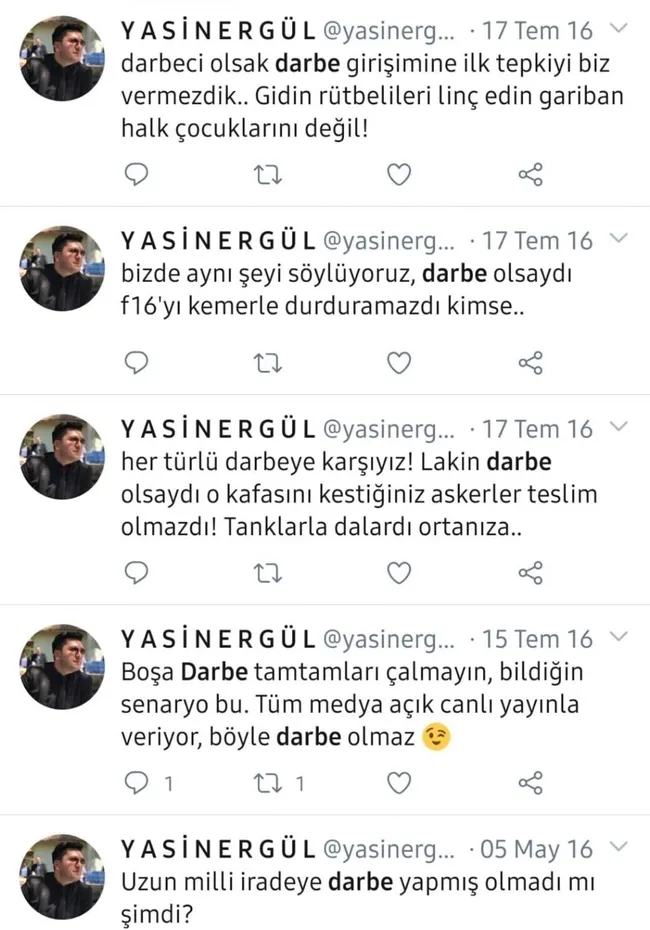Reply to the 'Boşa Darbe tamtamları' tweet

pos(137,782)
